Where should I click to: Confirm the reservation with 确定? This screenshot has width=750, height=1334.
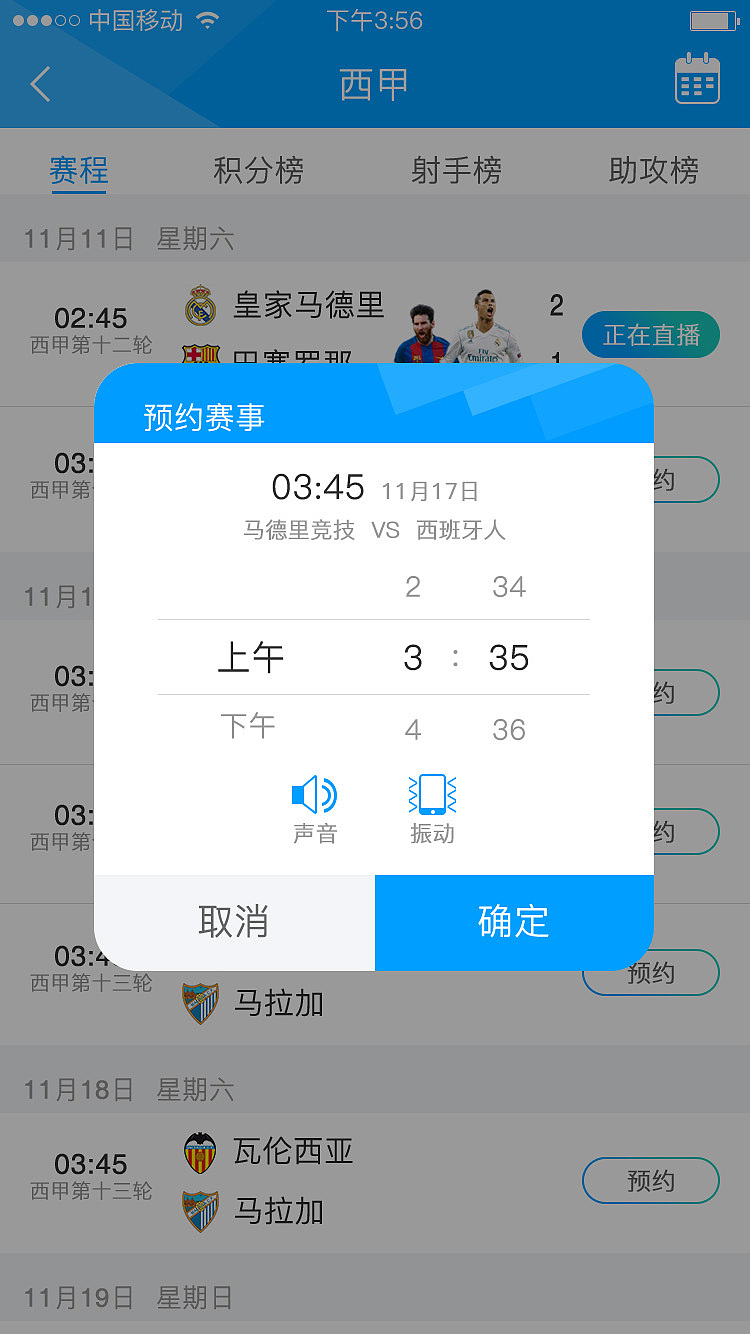(x=513, y=923)
